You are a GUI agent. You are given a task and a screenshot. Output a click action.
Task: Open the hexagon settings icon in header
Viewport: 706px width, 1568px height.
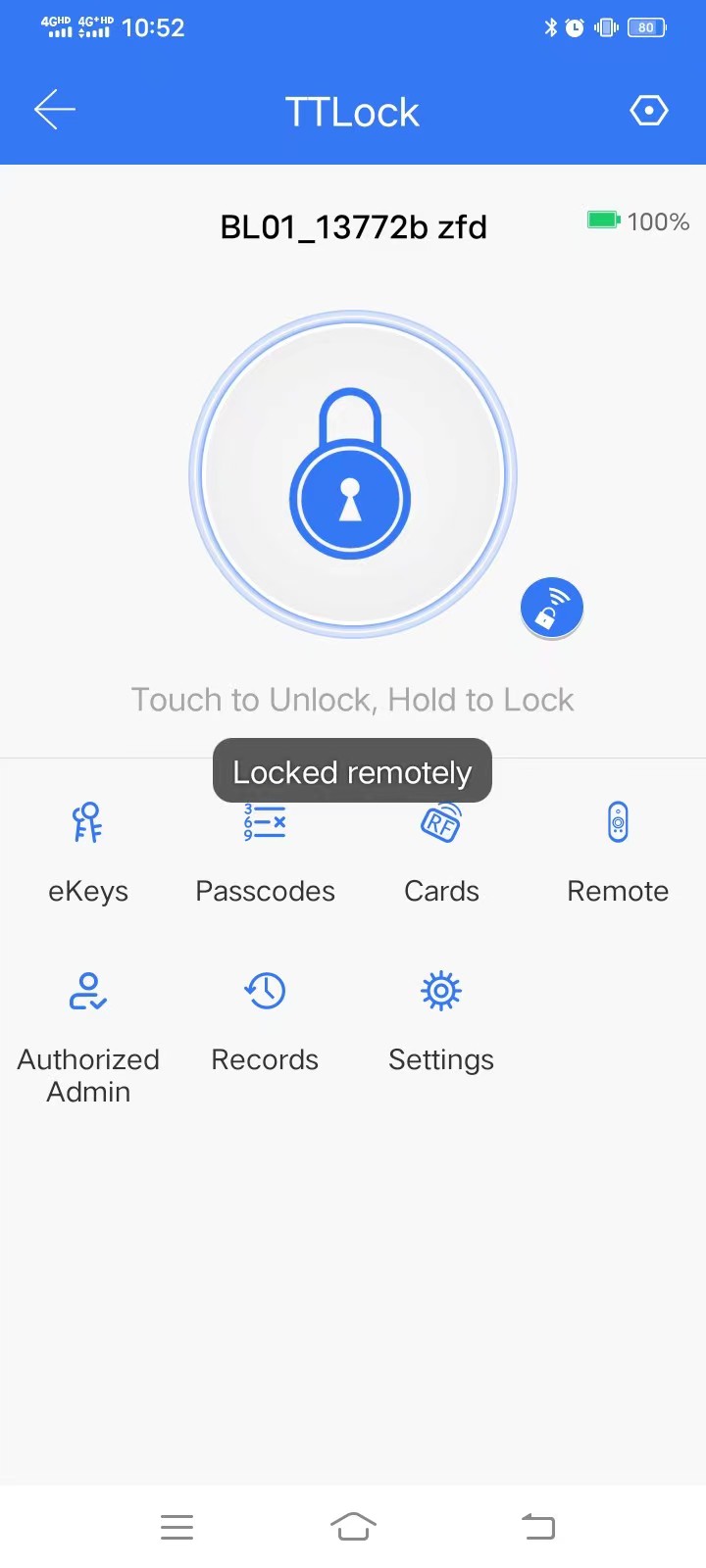coord(648,111)
